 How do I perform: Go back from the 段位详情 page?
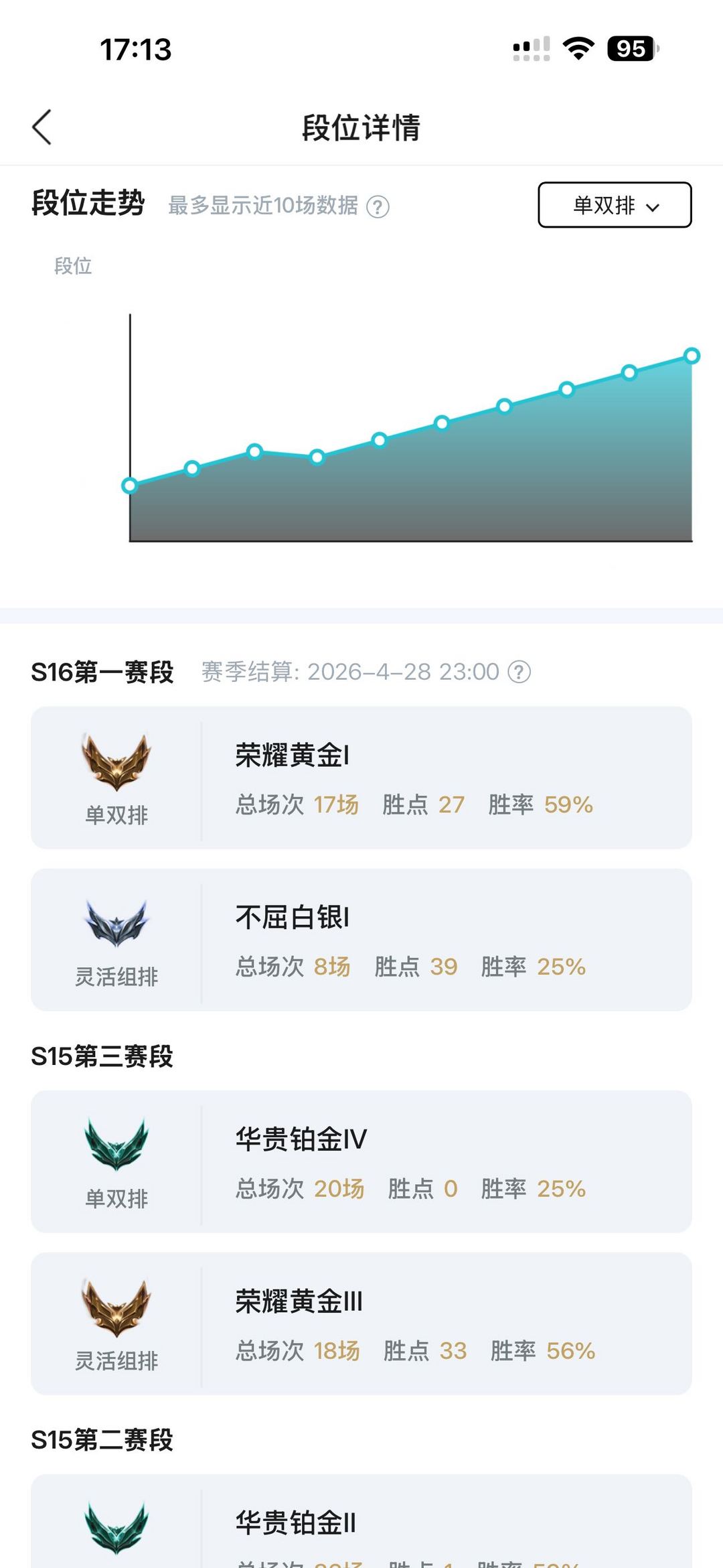tap(42, 127)
